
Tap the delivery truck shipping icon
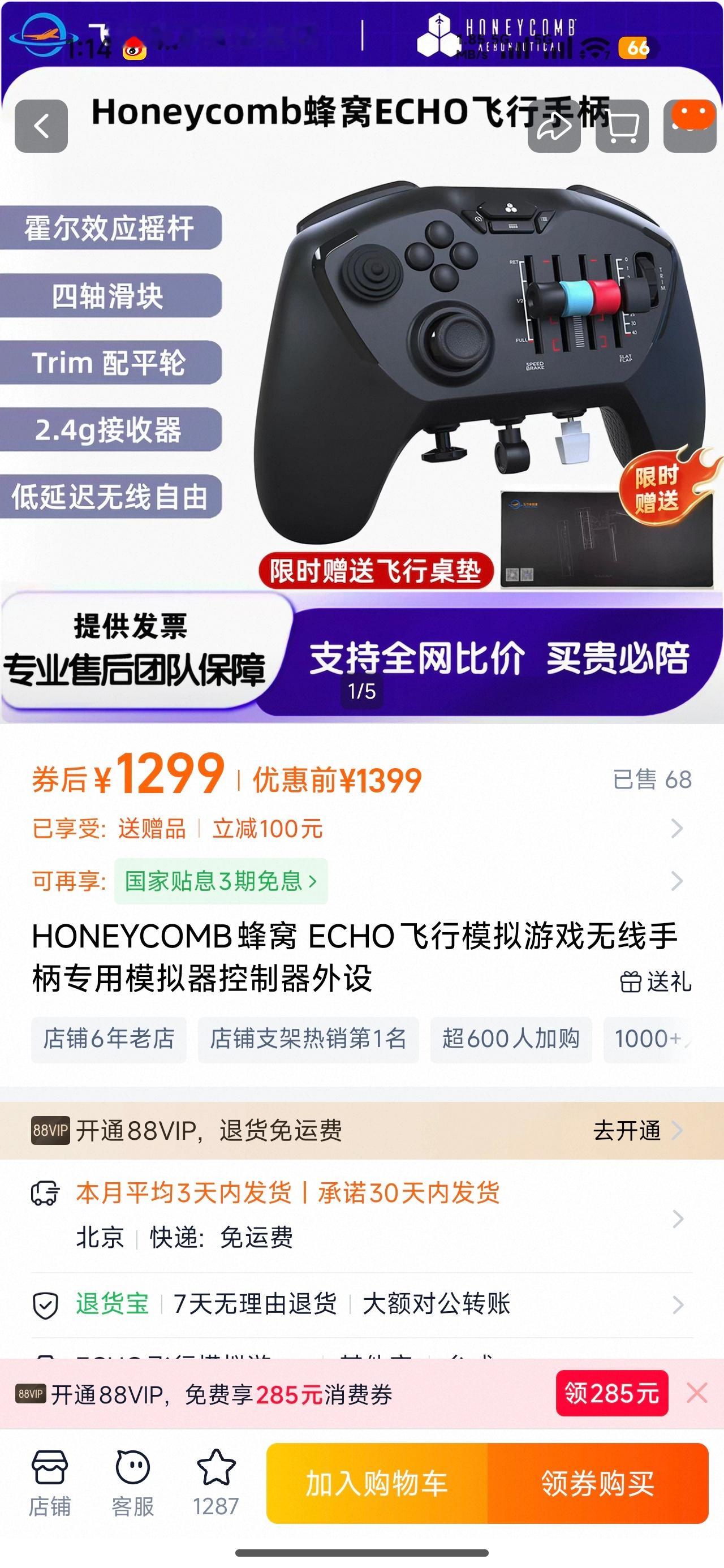[x=44, y=1194]
